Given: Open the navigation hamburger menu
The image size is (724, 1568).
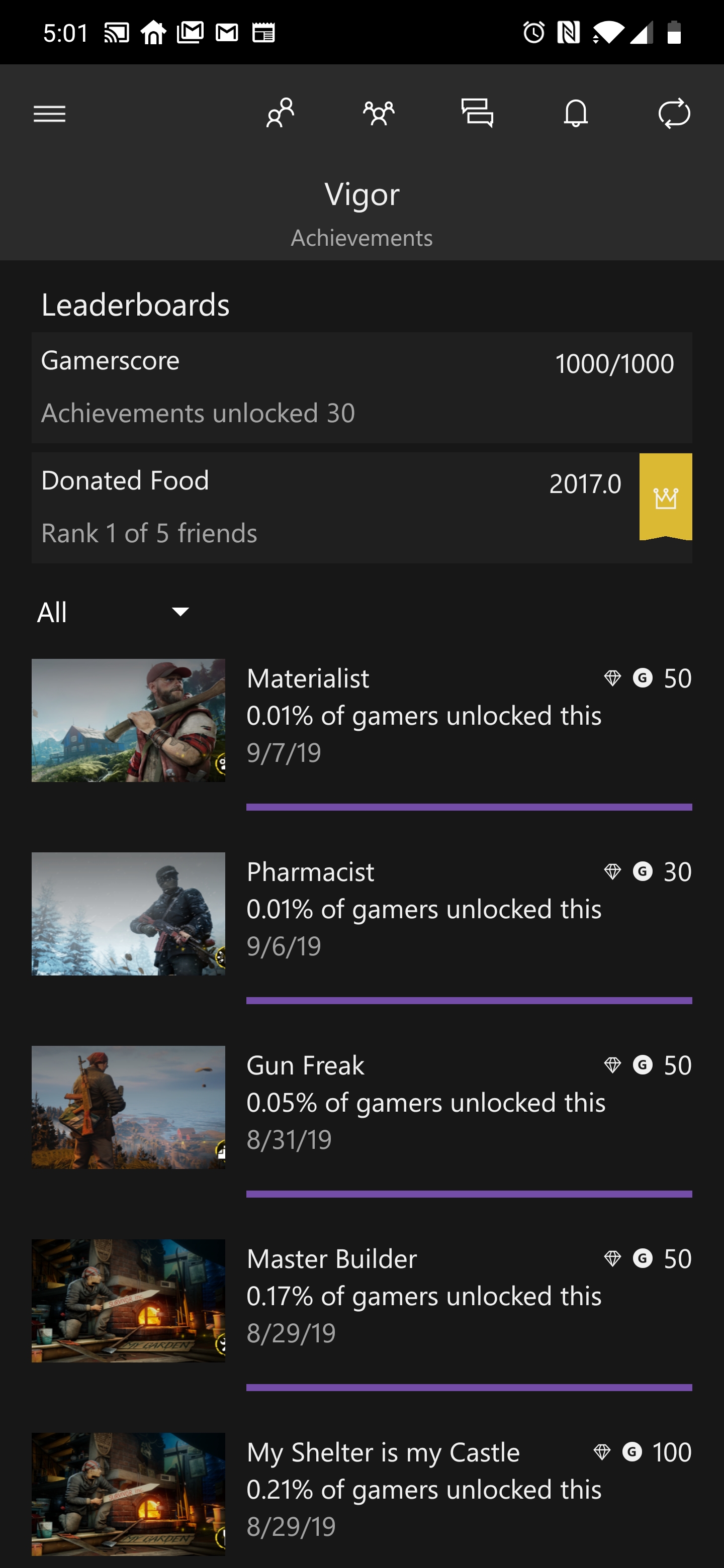Looking at the screenshot, I should pyautogui.click(x=49, y=113).
